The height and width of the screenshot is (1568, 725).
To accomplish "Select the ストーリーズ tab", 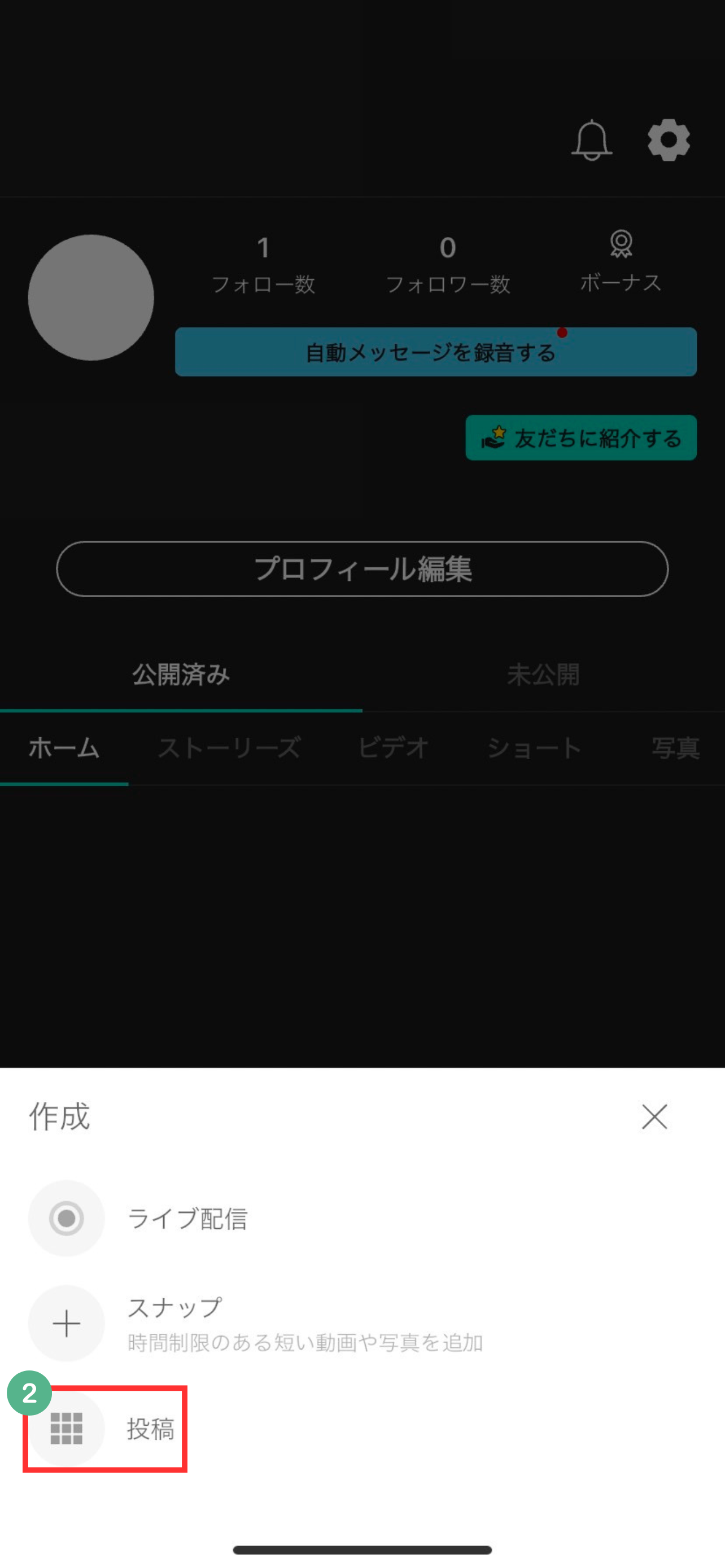I will click(229, 748).
